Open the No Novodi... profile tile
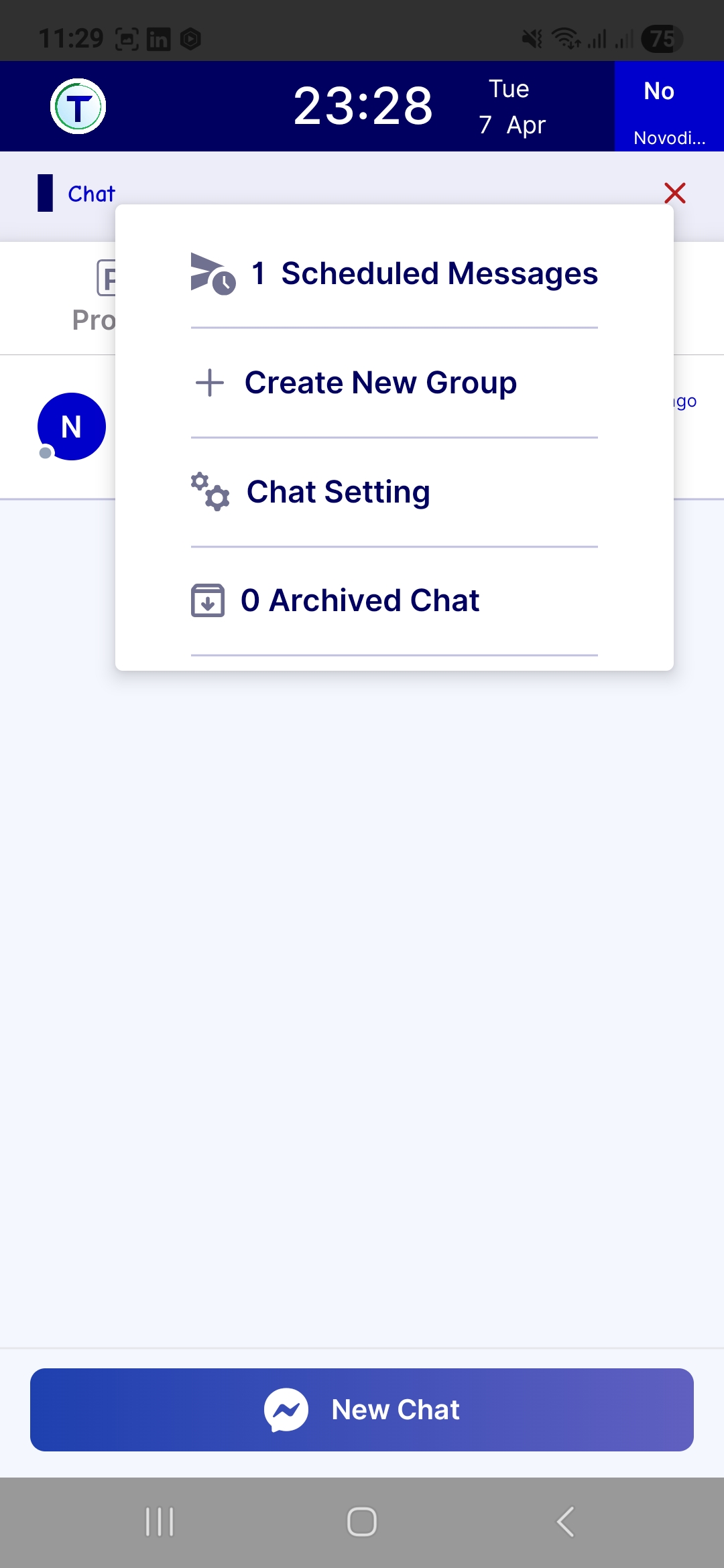724x1568 pixels. (668, 107)
